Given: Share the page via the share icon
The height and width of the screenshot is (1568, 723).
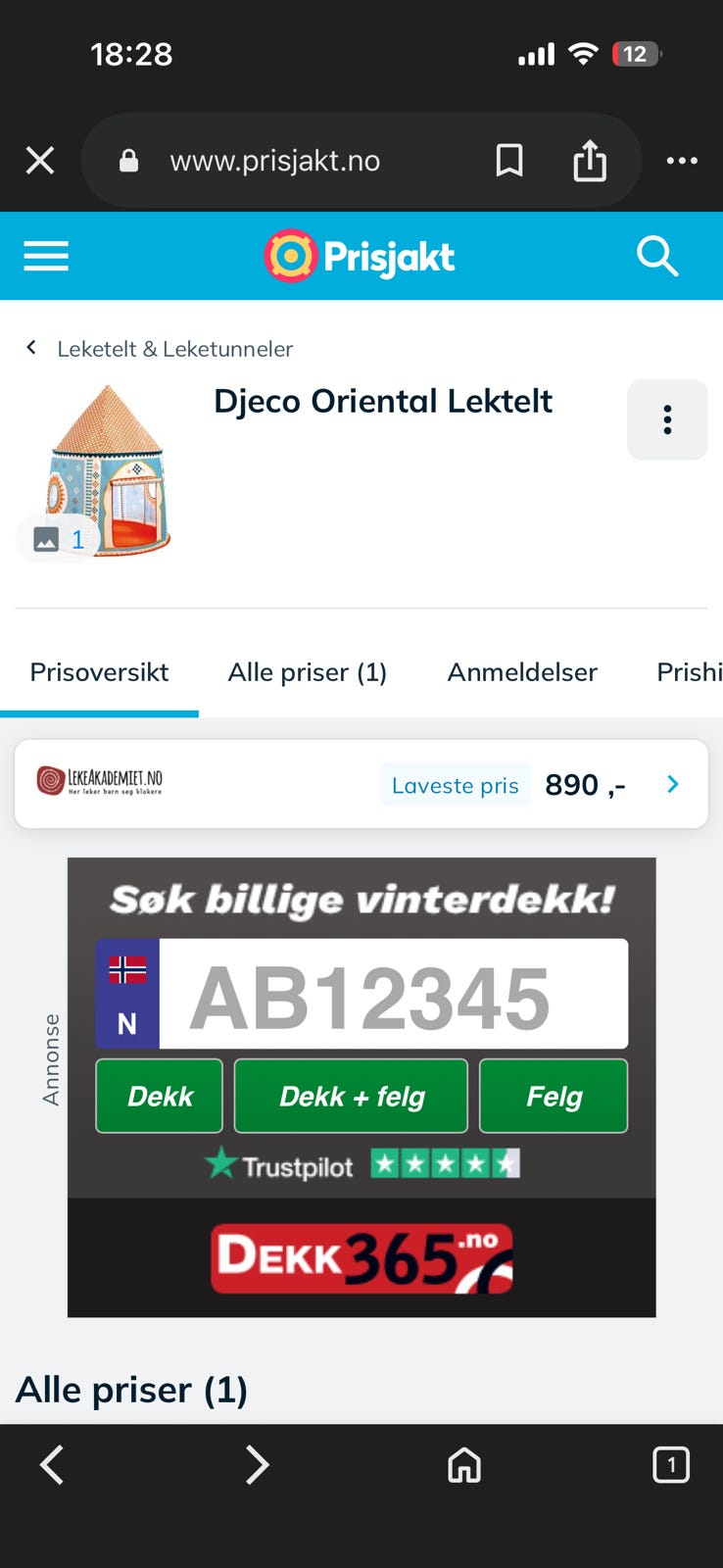Looking at the screenshot, I should tap(589, 160).
